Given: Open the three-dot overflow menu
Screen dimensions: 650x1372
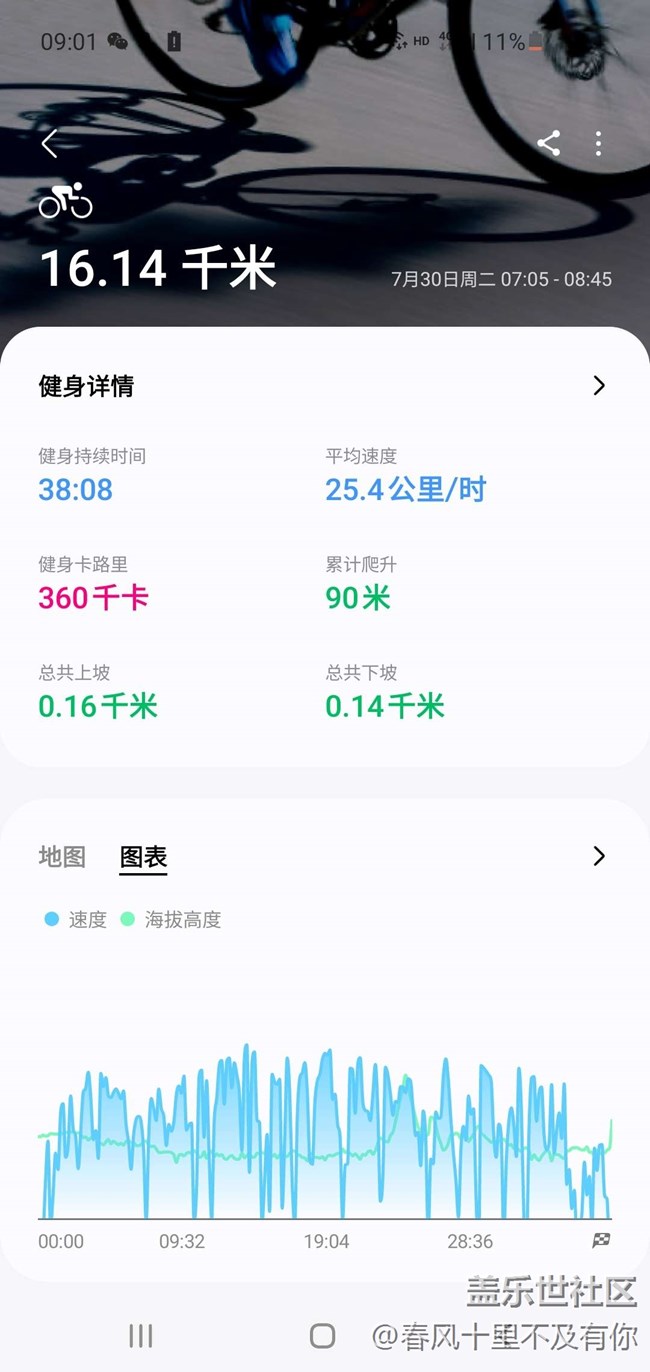Looking at the screenshot, I should (x=598, y=143).
